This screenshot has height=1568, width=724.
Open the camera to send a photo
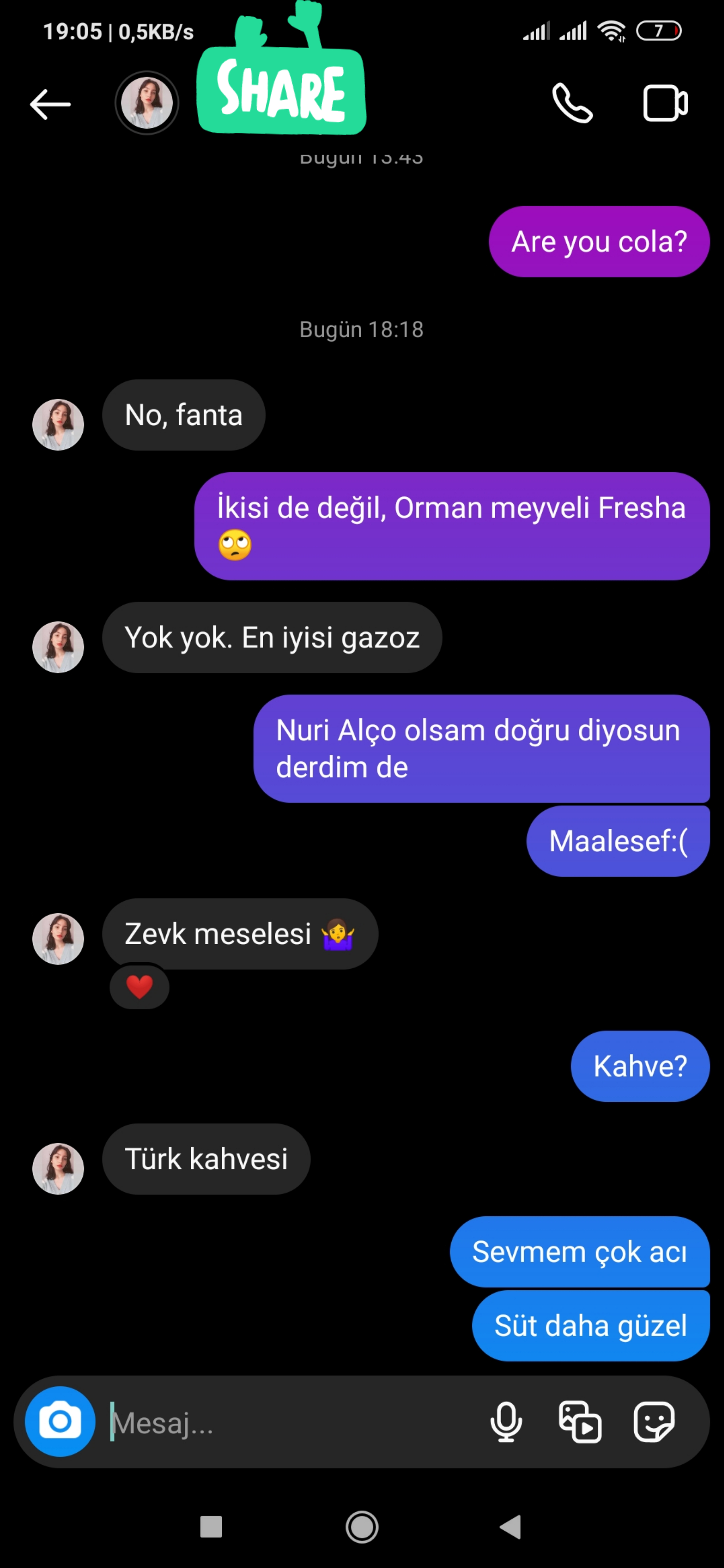[60, 1421]
